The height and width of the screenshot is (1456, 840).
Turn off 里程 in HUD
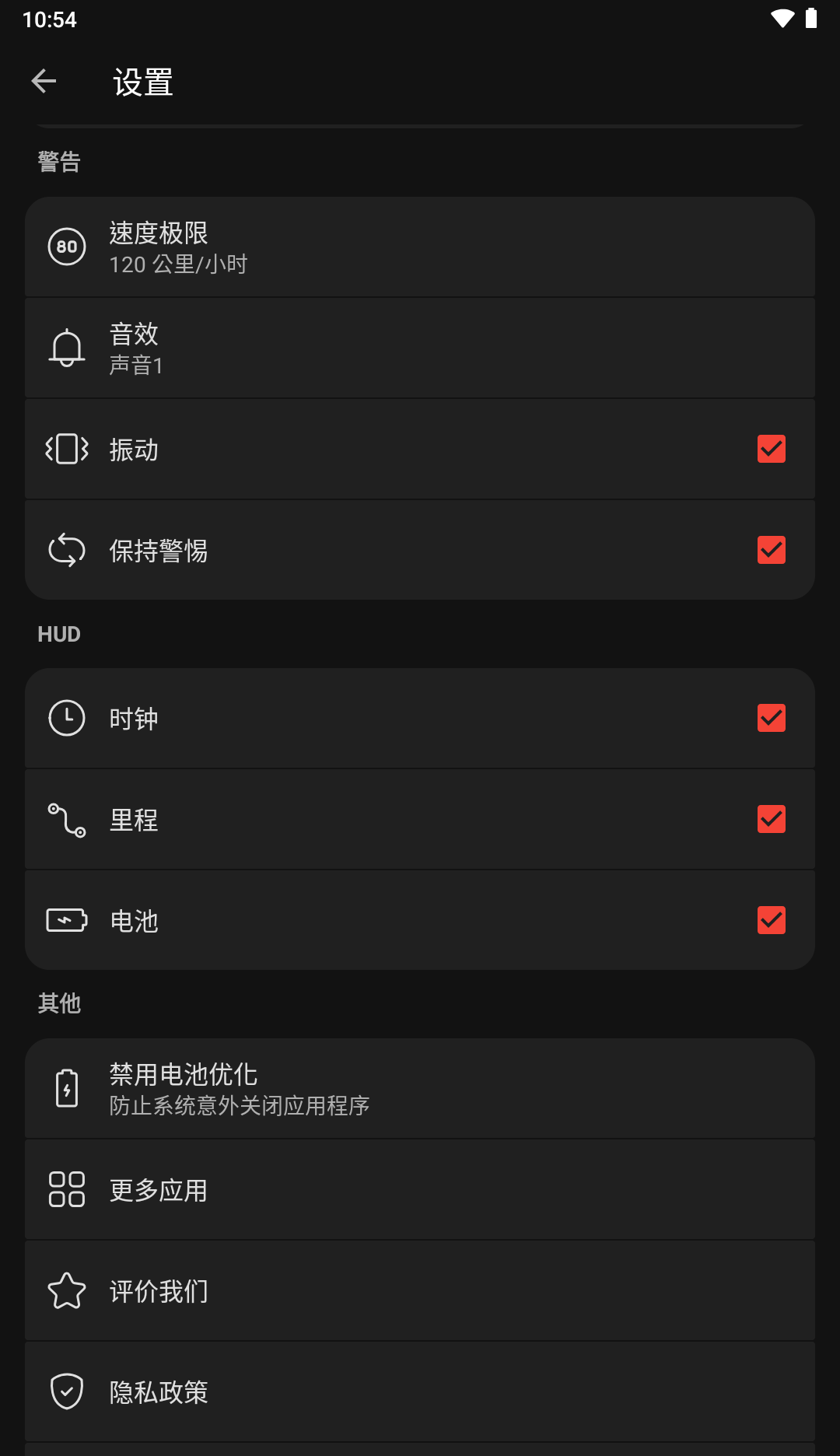pos(771,820)
